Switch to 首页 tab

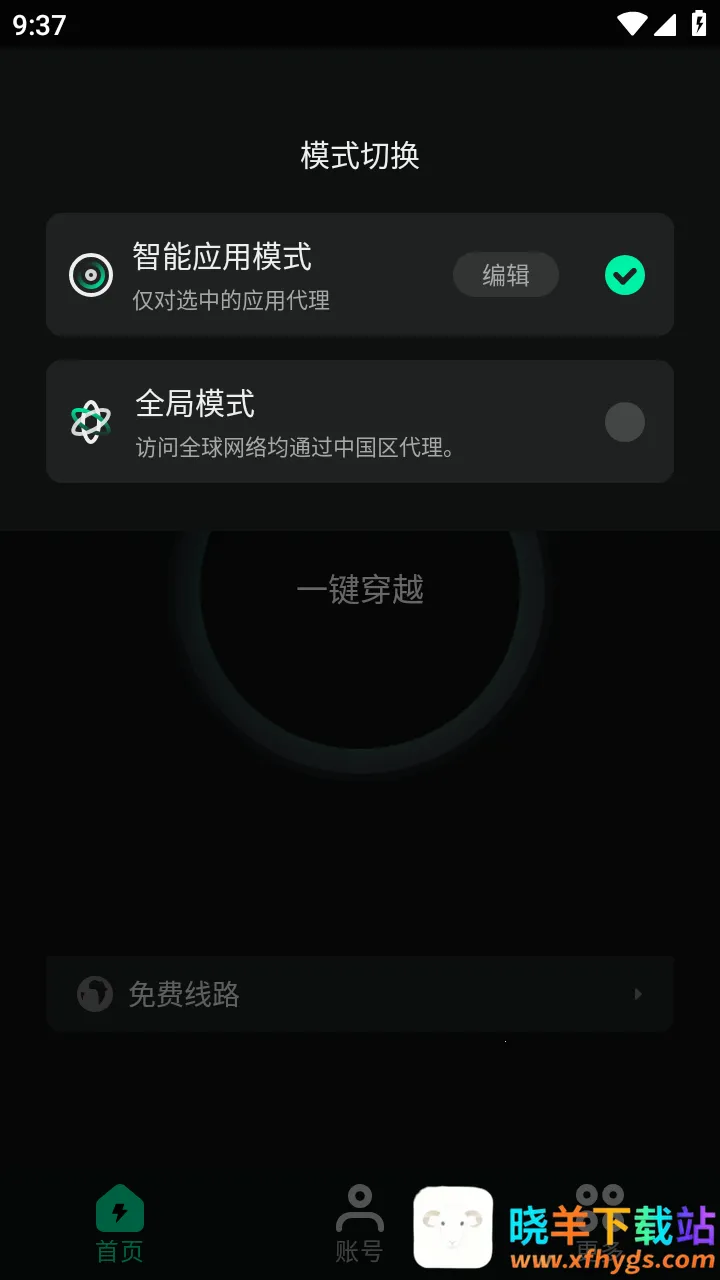(120, 1225)
